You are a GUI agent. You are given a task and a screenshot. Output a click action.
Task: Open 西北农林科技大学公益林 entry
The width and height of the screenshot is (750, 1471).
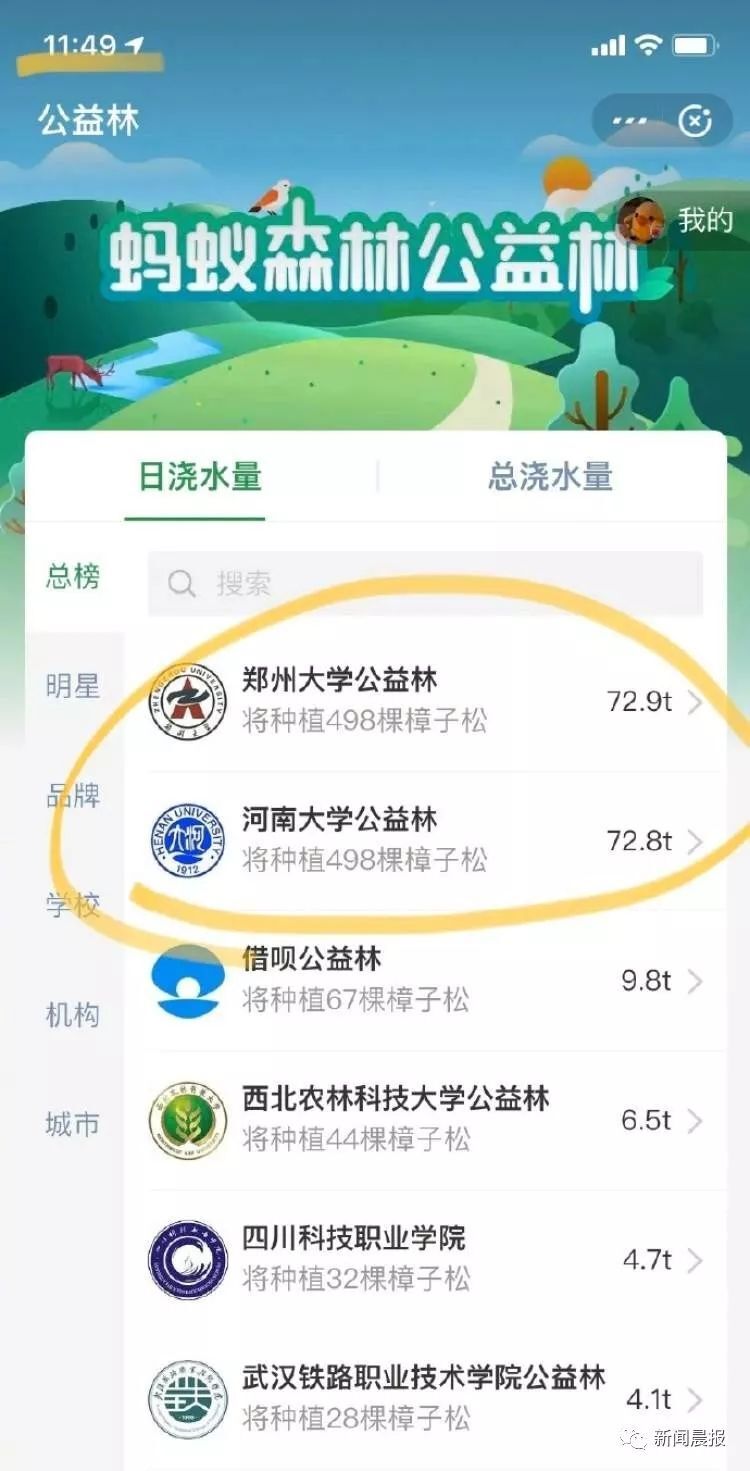[425, 1120]
